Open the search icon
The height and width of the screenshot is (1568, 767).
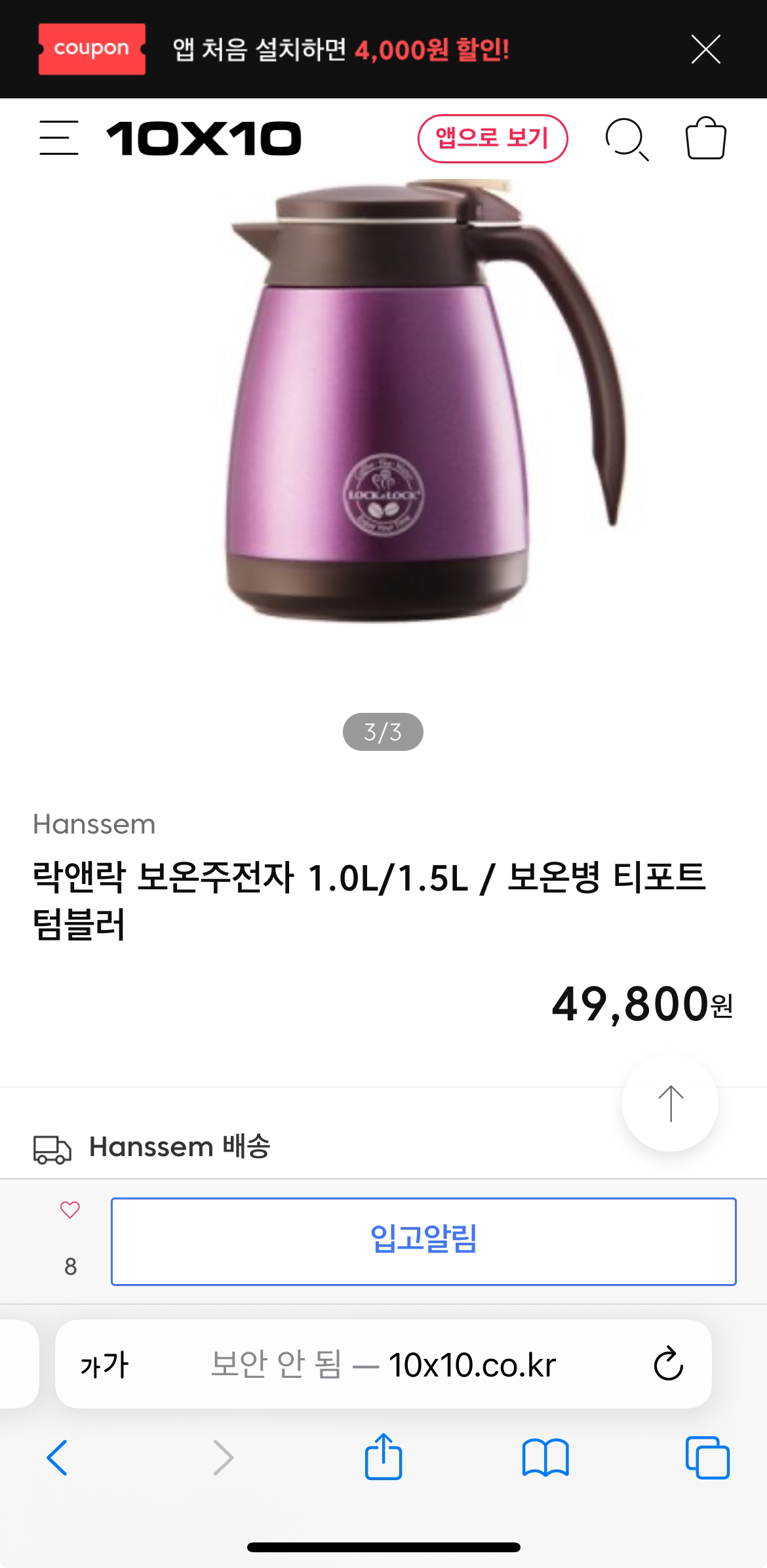tap(627, 139)
